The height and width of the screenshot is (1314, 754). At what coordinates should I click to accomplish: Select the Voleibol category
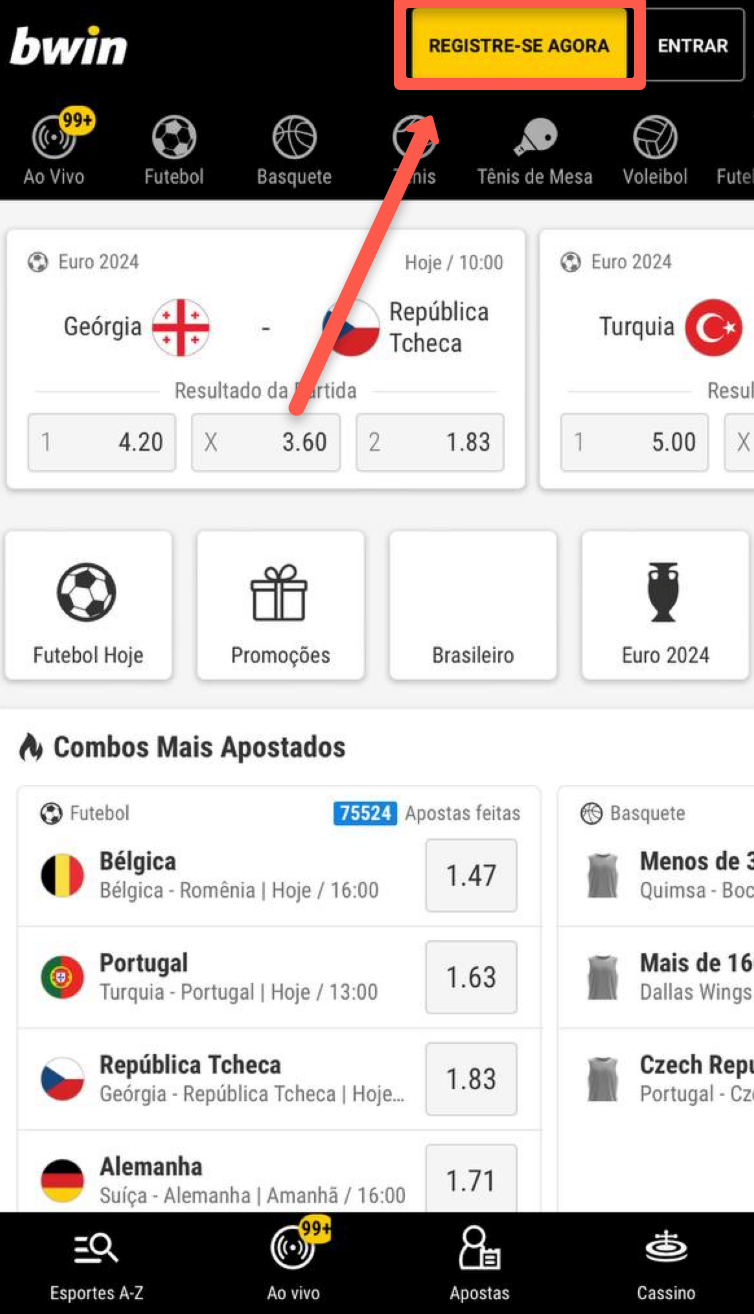pos(655,150)
